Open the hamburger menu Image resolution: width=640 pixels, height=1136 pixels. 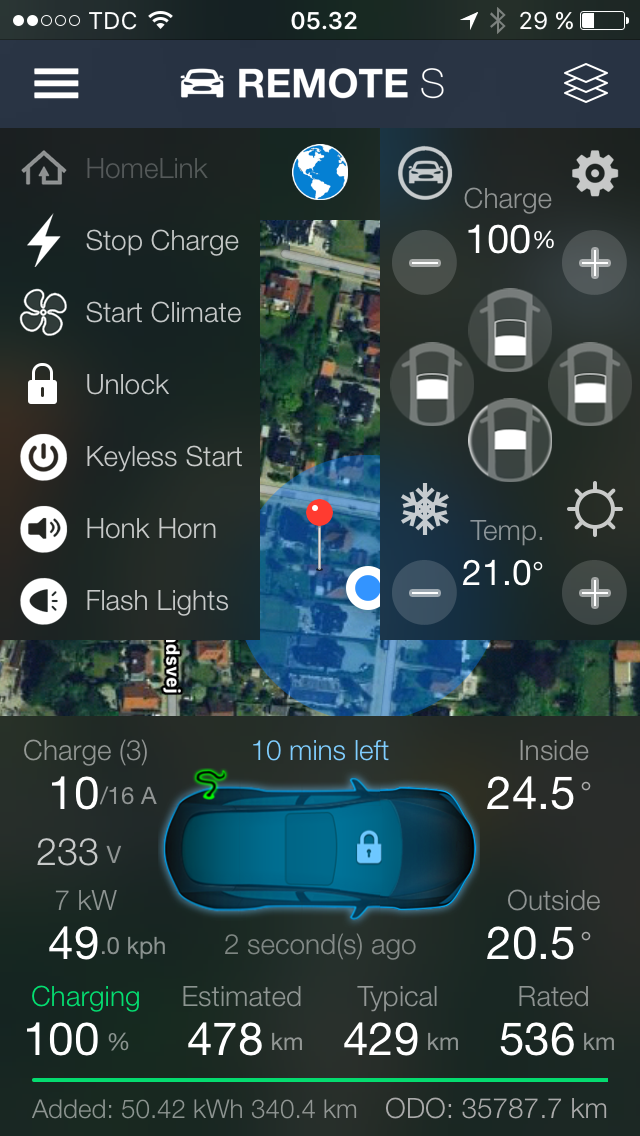tap(56, 84)
